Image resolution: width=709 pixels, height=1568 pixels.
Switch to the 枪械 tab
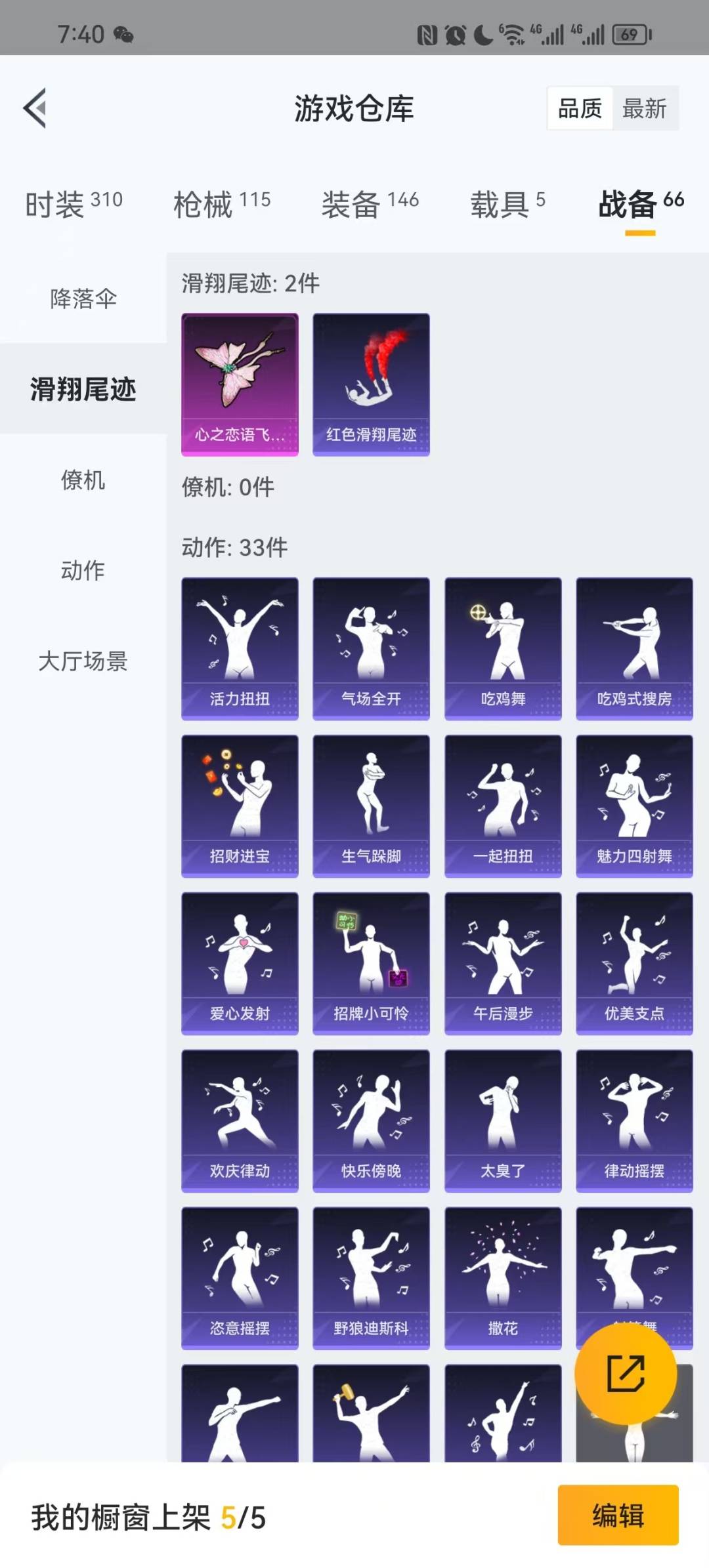click(x=222, y=204)
